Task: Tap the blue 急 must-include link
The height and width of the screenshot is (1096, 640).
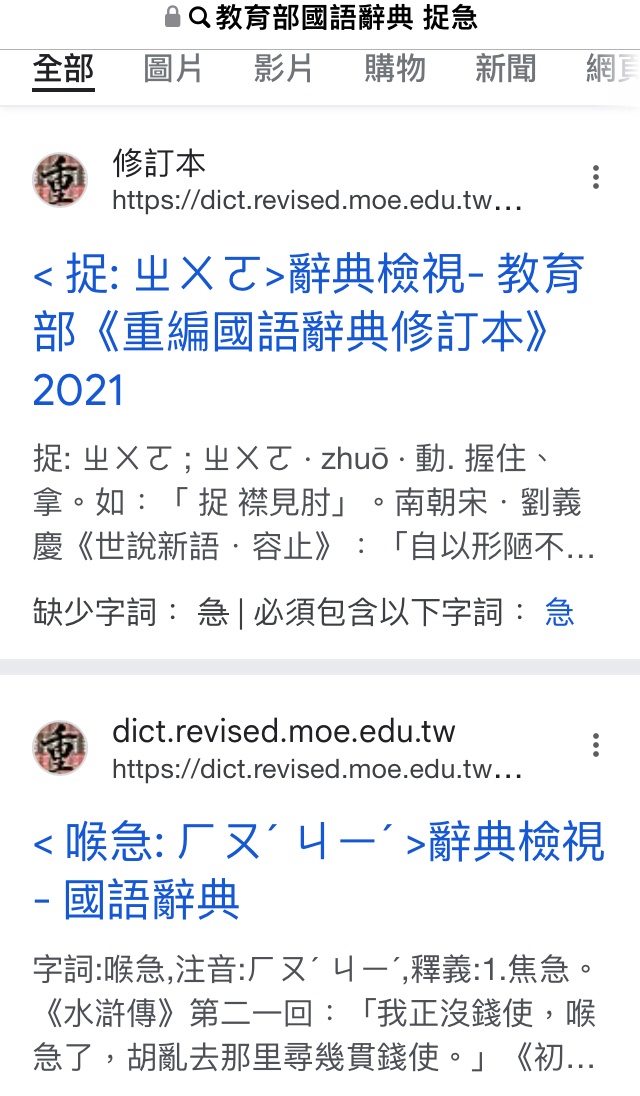Action: [560, 613]
